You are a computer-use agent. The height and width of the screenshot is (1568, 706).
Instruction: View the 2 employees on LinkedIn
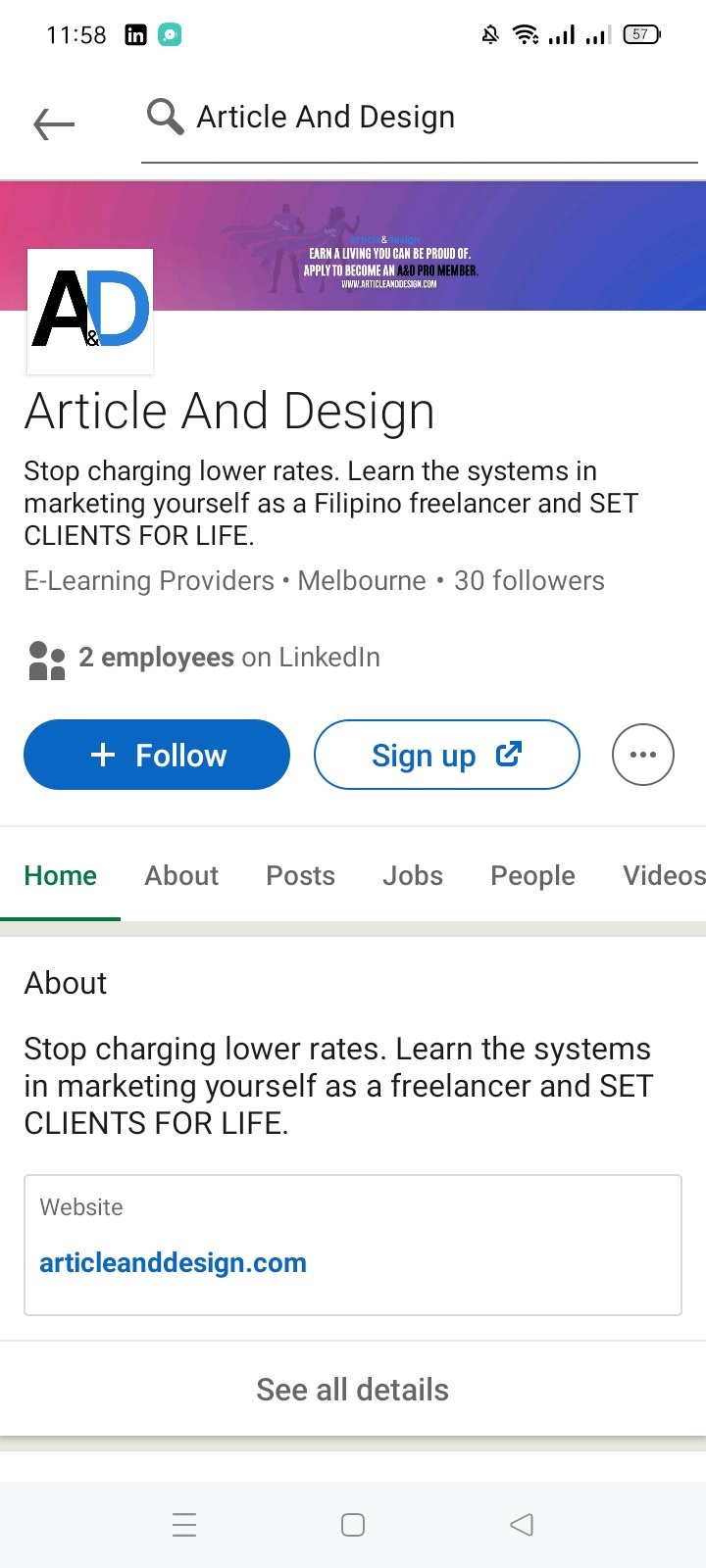(x=204, y=658)
